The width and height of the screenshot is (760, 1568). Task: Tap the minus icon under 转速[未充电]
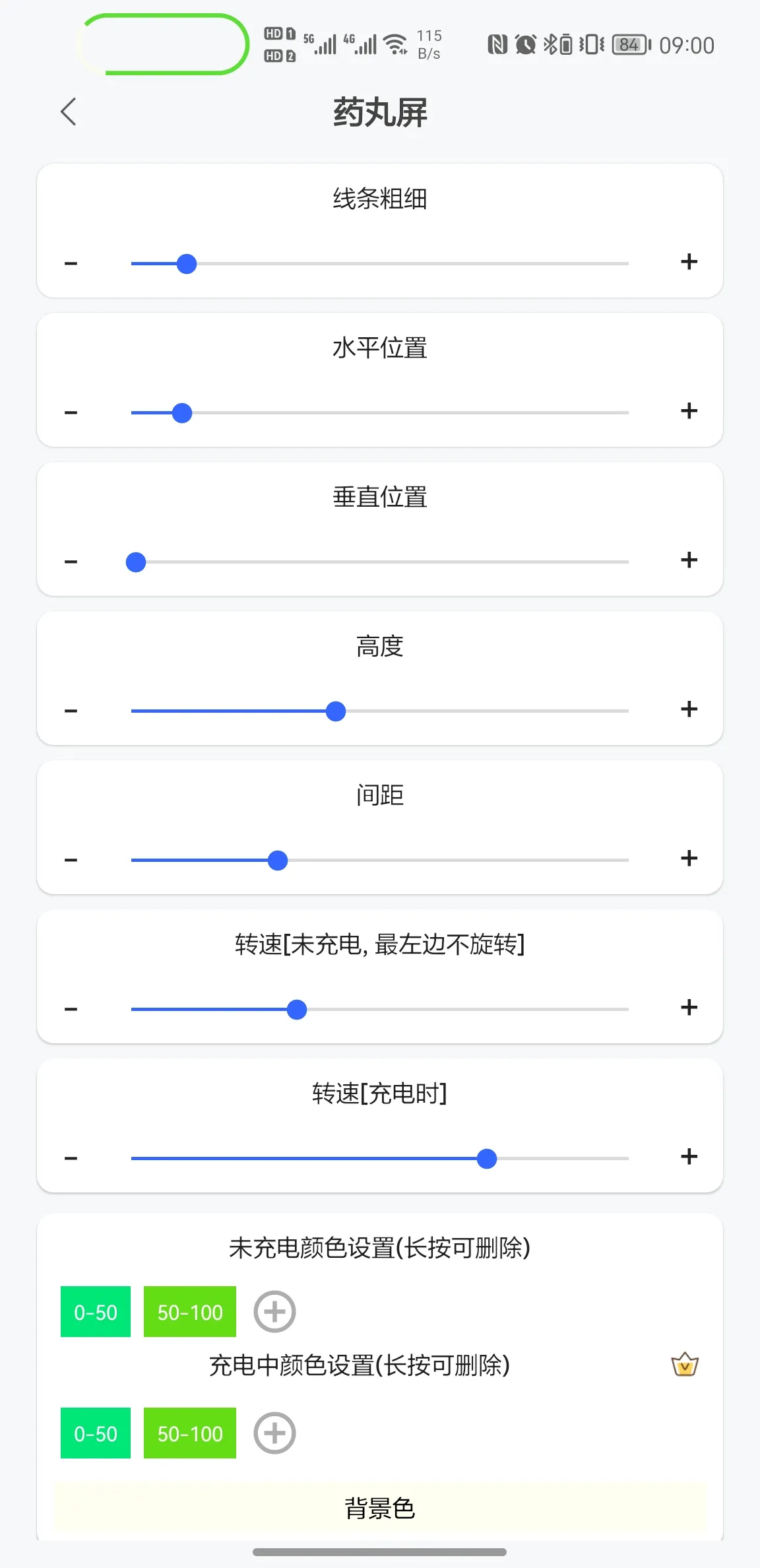(71, 1008)
